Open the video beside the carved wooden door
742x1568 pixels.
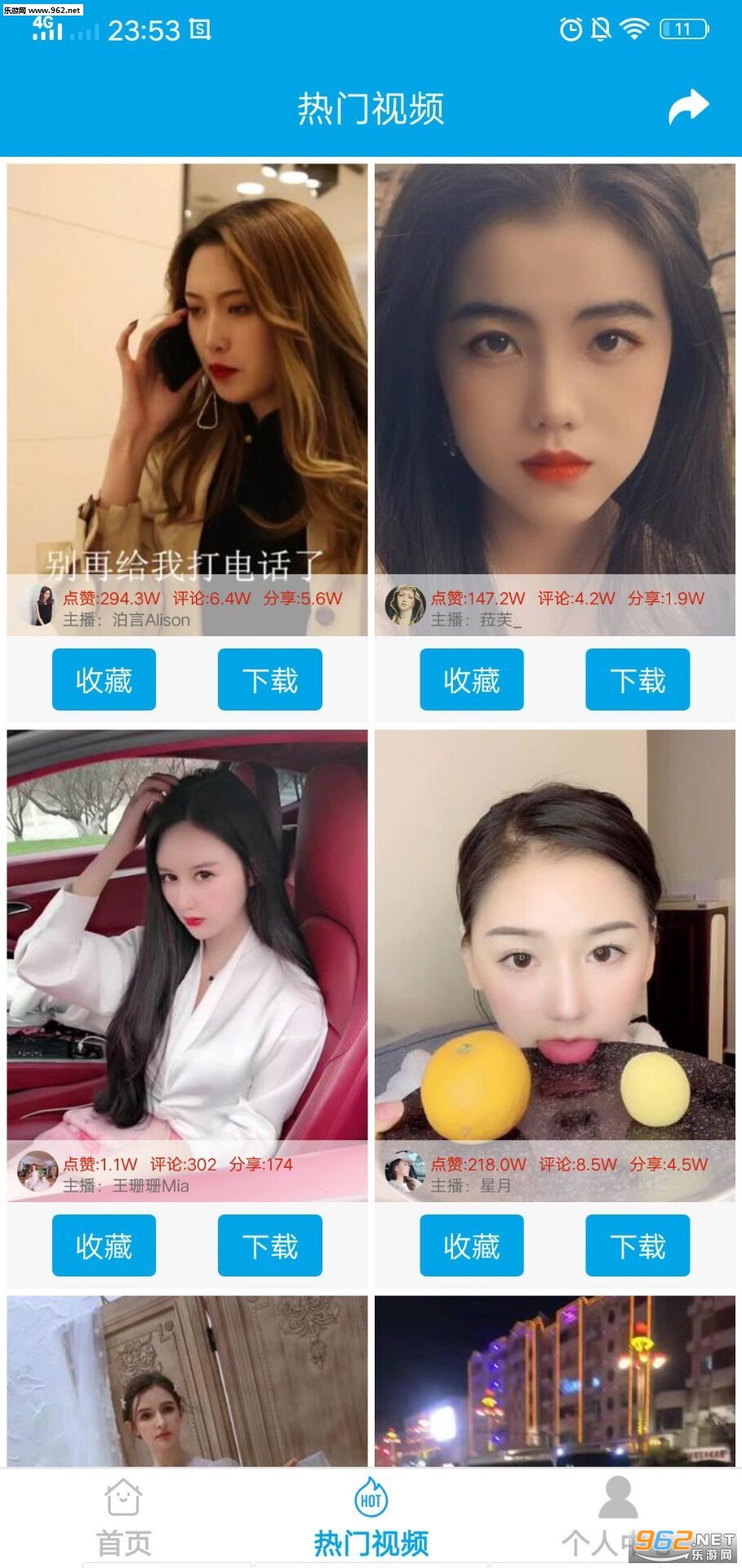pos(187,1380)
